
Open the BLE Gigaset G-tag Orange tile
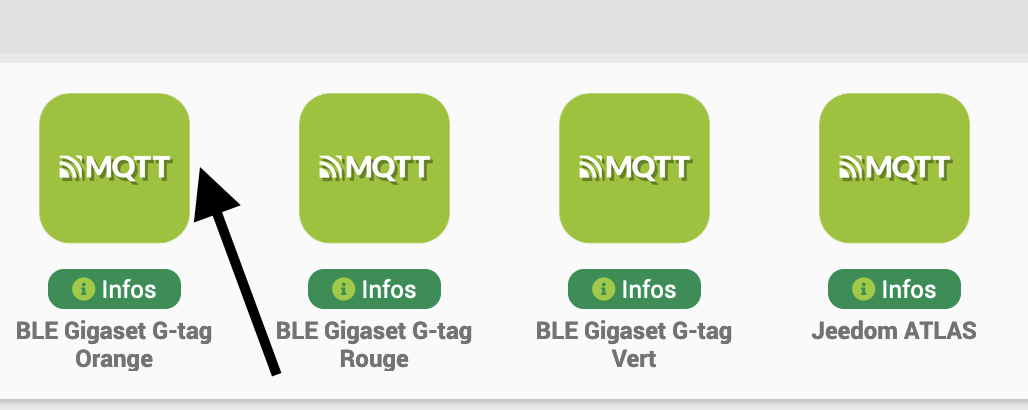pyautogui.click(x=114, y=168)
